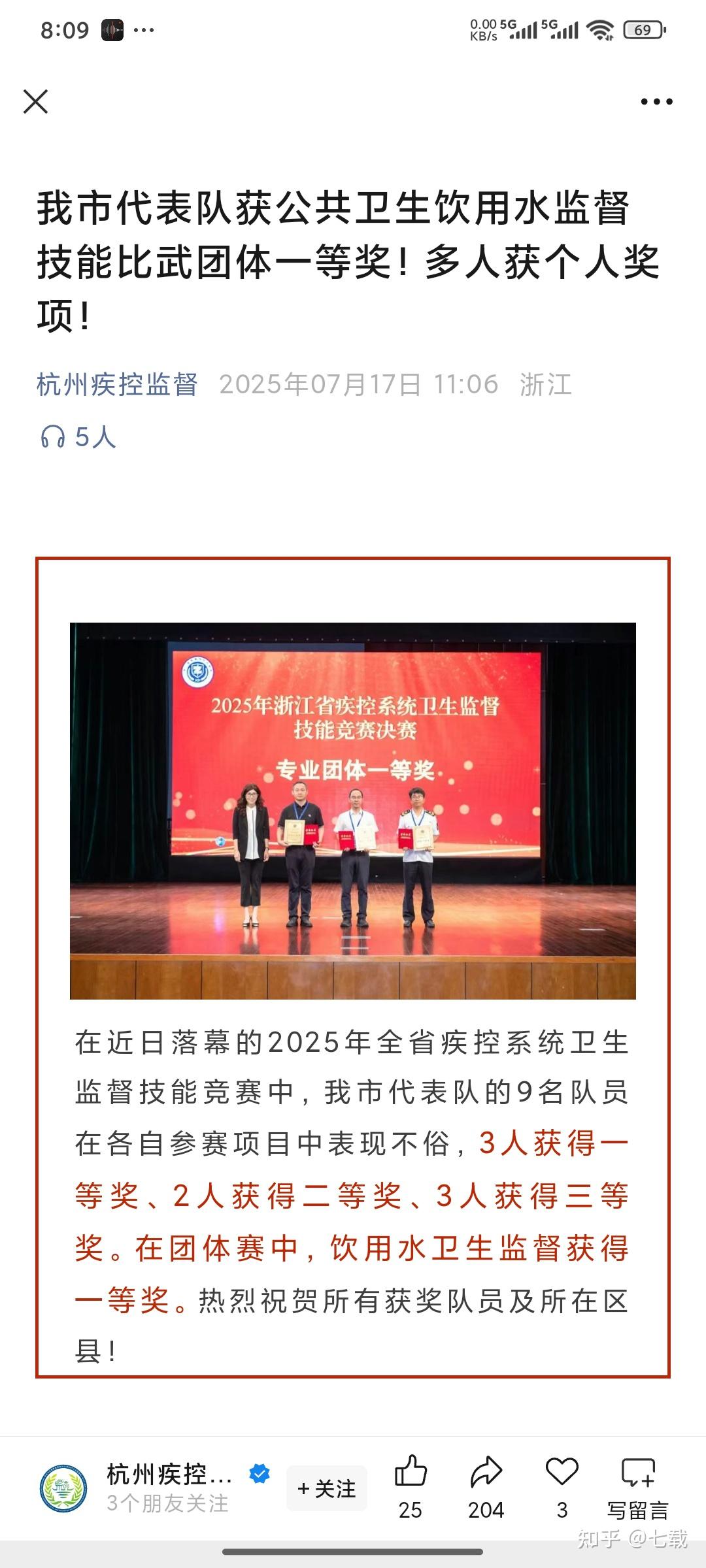This screenshot has width=706, height=1568.
Task: Follow the account with 关注 button
Action: click(x=326, y=1488)
